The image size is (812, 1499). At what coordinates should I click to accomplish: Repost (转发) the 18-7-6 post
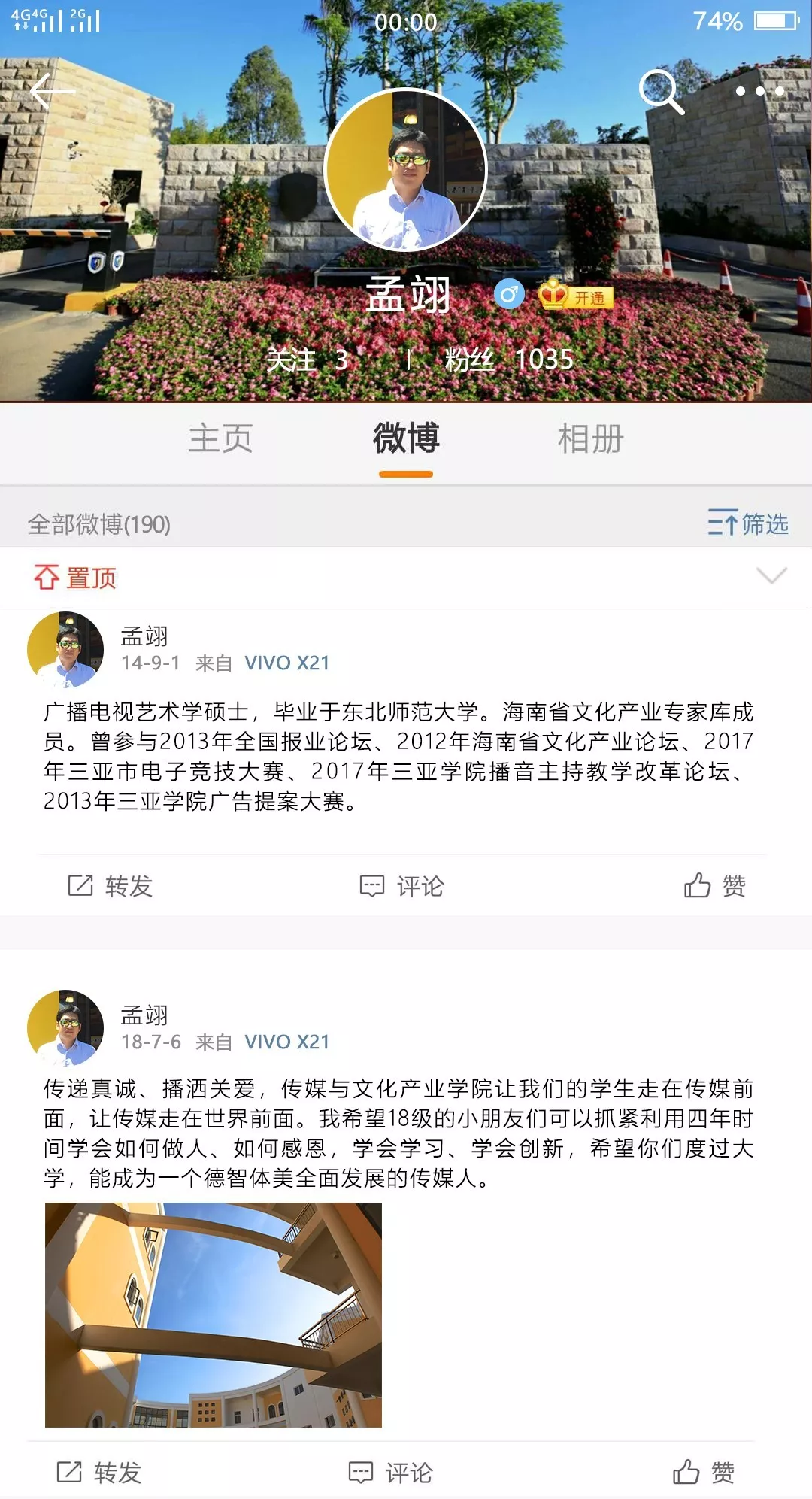(x=99, y=1472)
